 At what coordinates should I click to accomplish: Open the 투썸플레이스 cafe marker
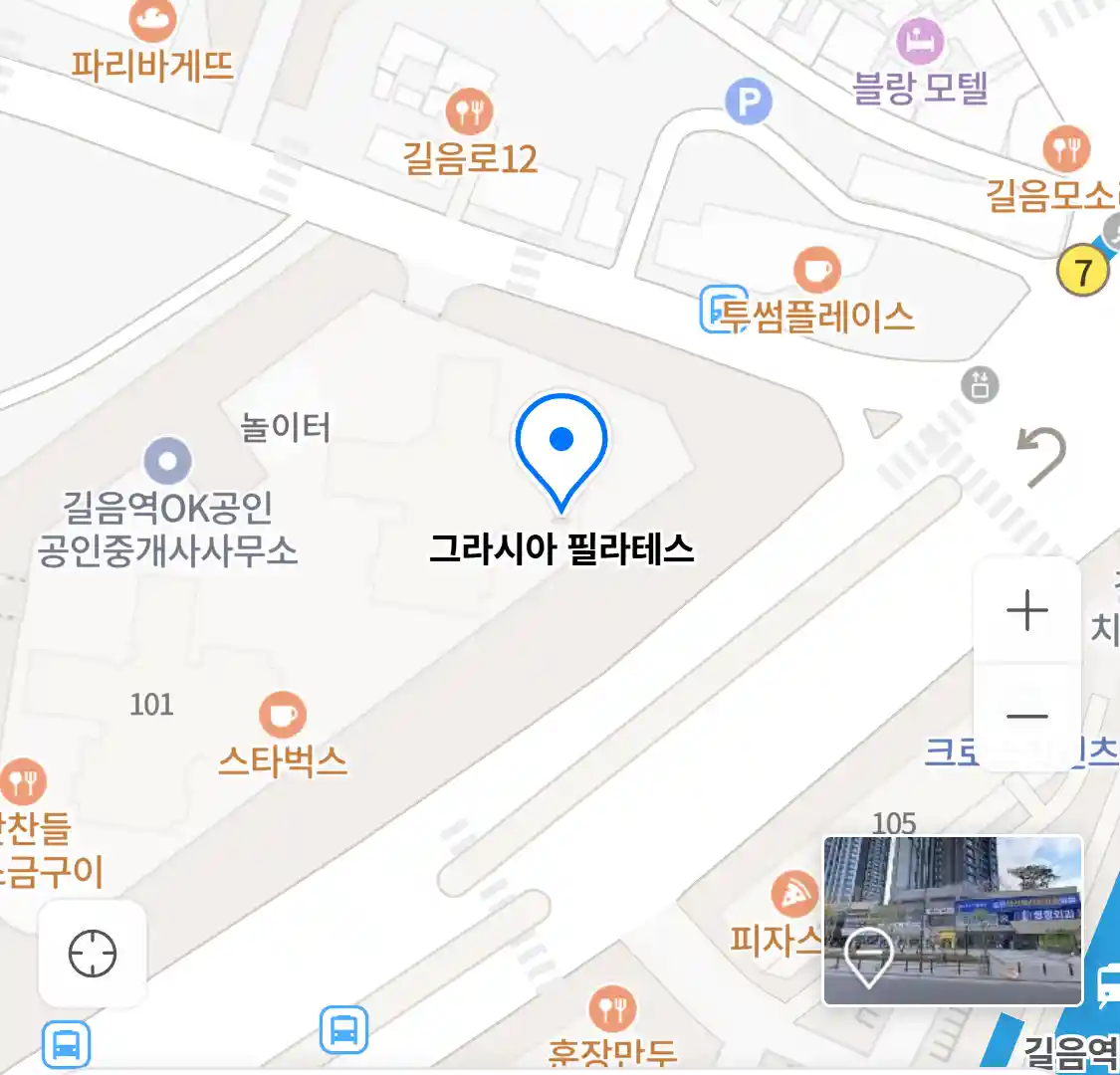(x=817, y=270)
